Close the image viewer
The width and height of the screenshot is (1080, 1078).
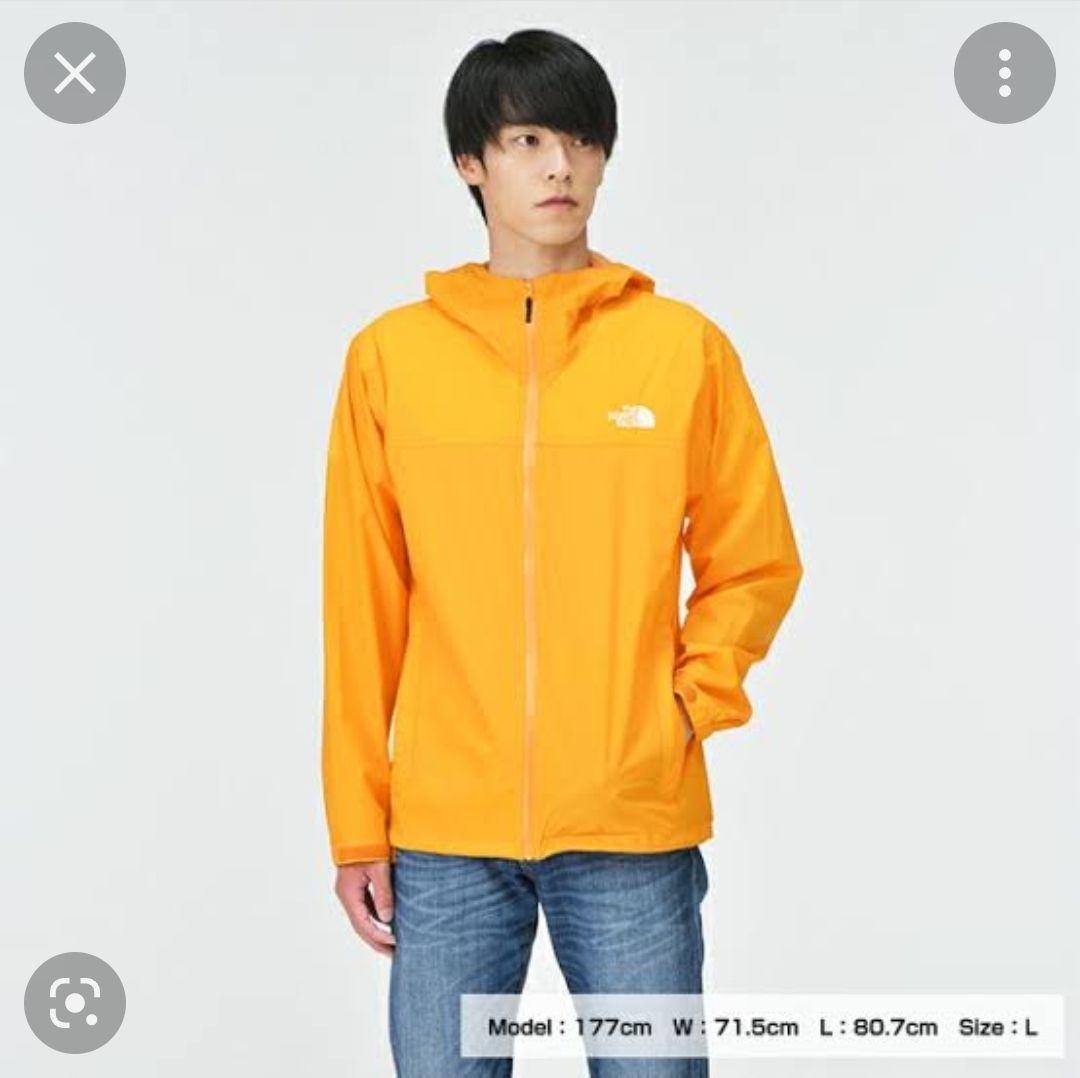coord(74,73)
